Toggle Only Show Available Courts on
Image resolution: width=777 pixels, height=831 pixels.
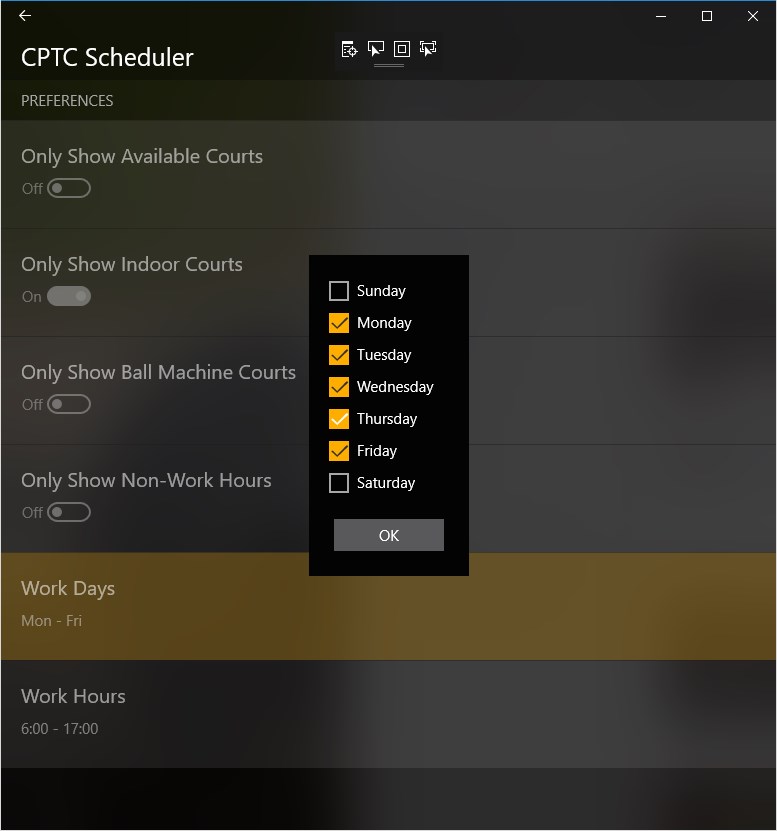point(69,188)
